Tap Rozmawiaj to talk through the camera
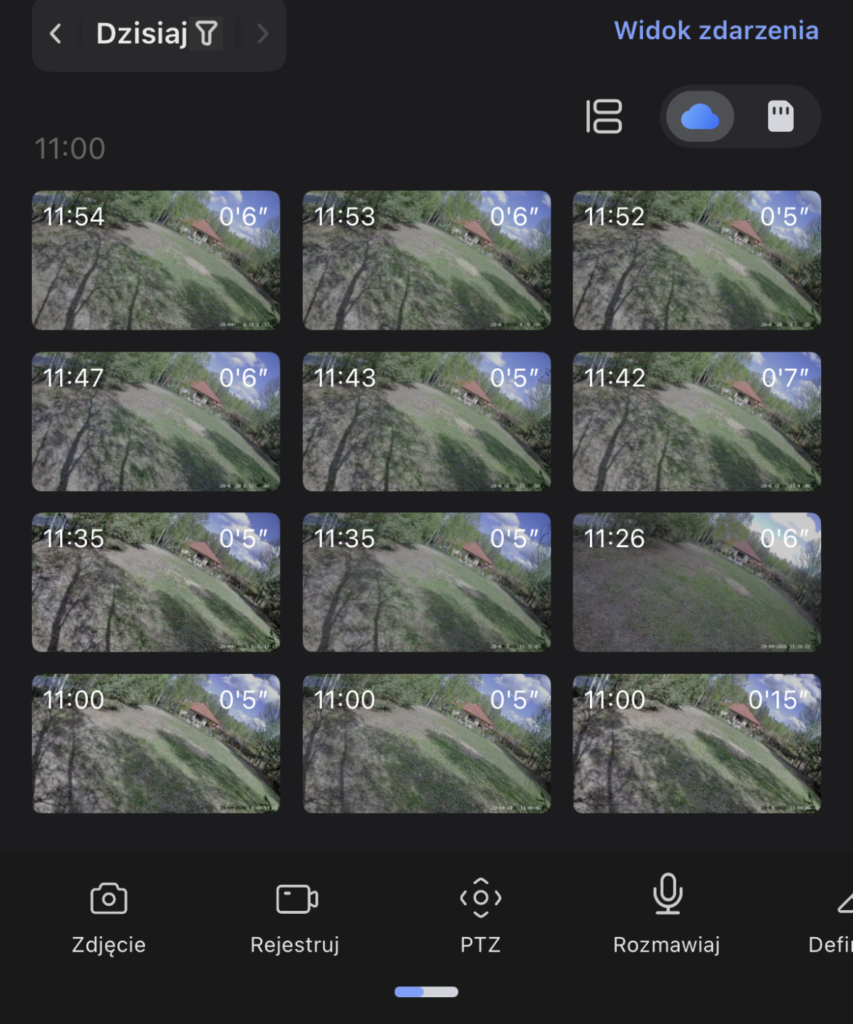 [x=666, y=915]
